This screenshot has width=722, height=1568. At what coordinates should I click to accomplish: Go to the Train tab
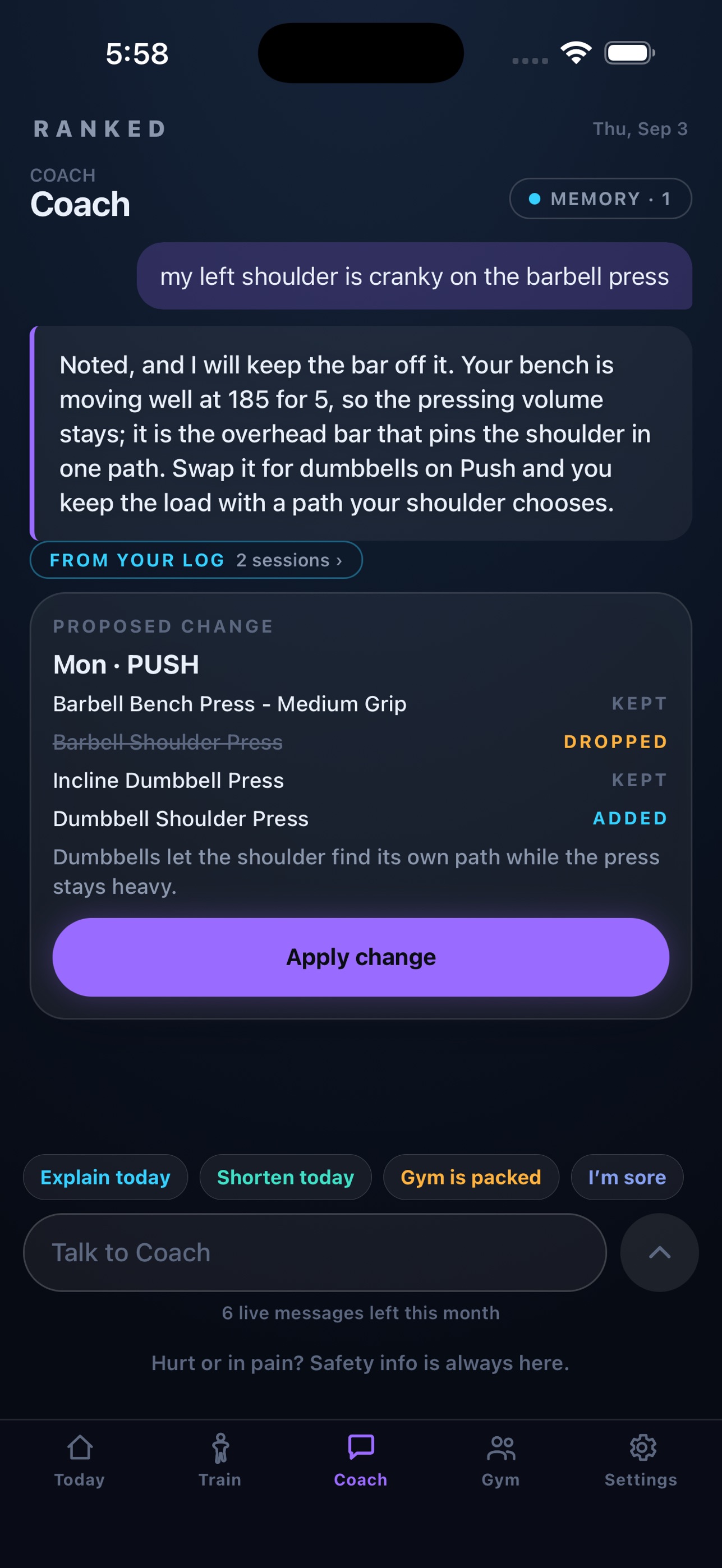[x=220, y=1461]
